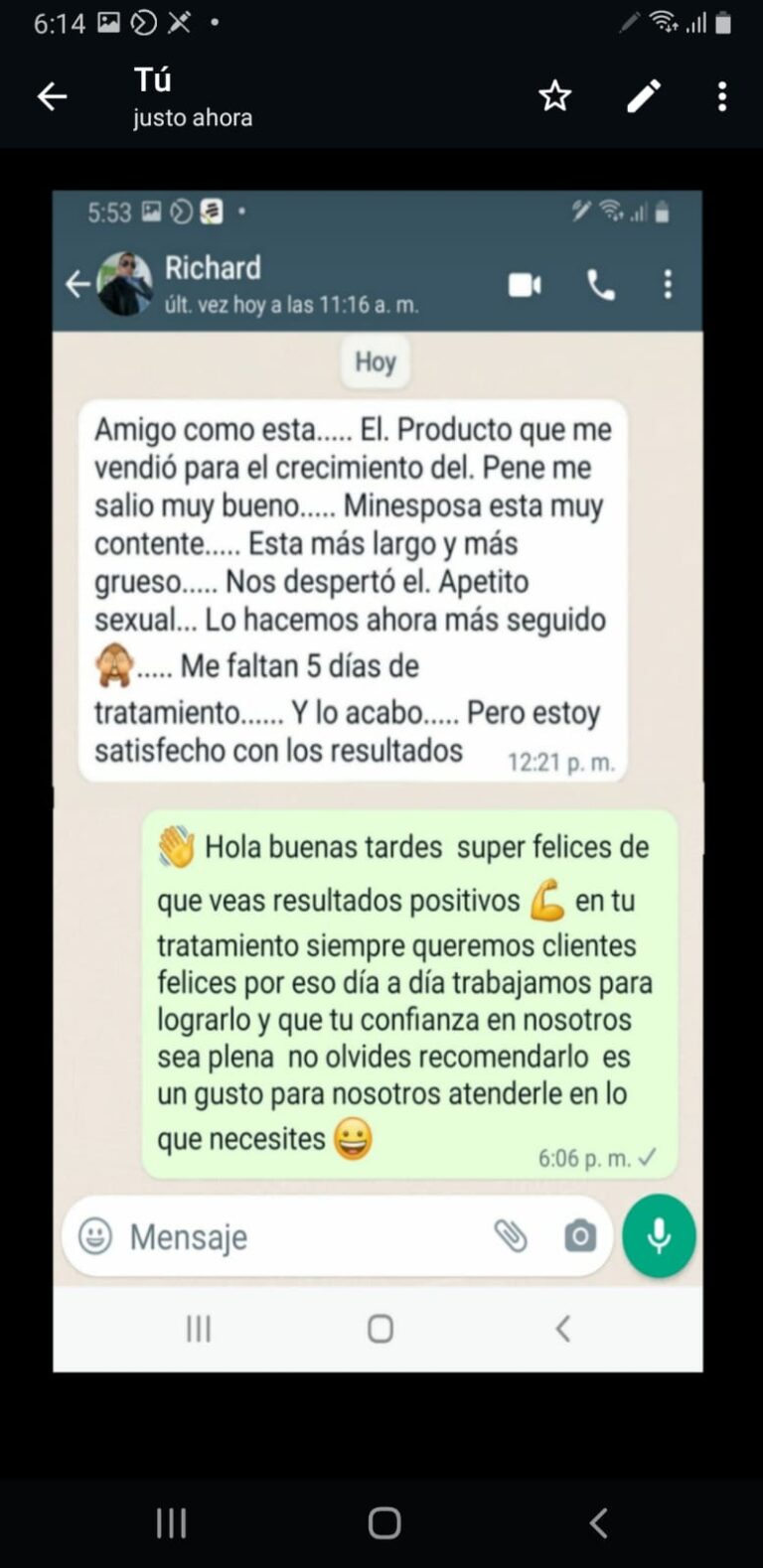The height and width of the screenshot is (1568, 763).
Task: Open the emoji picker in the message bar
Action: click(x=94, y=1236)
